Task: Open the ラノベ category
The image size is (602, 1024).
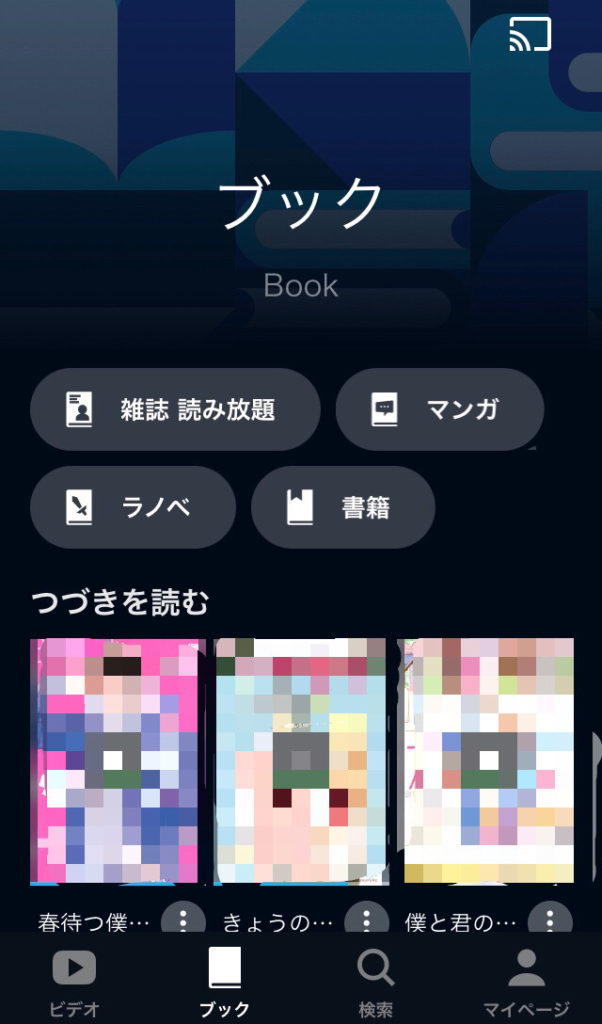Action: tap(133, 508)
